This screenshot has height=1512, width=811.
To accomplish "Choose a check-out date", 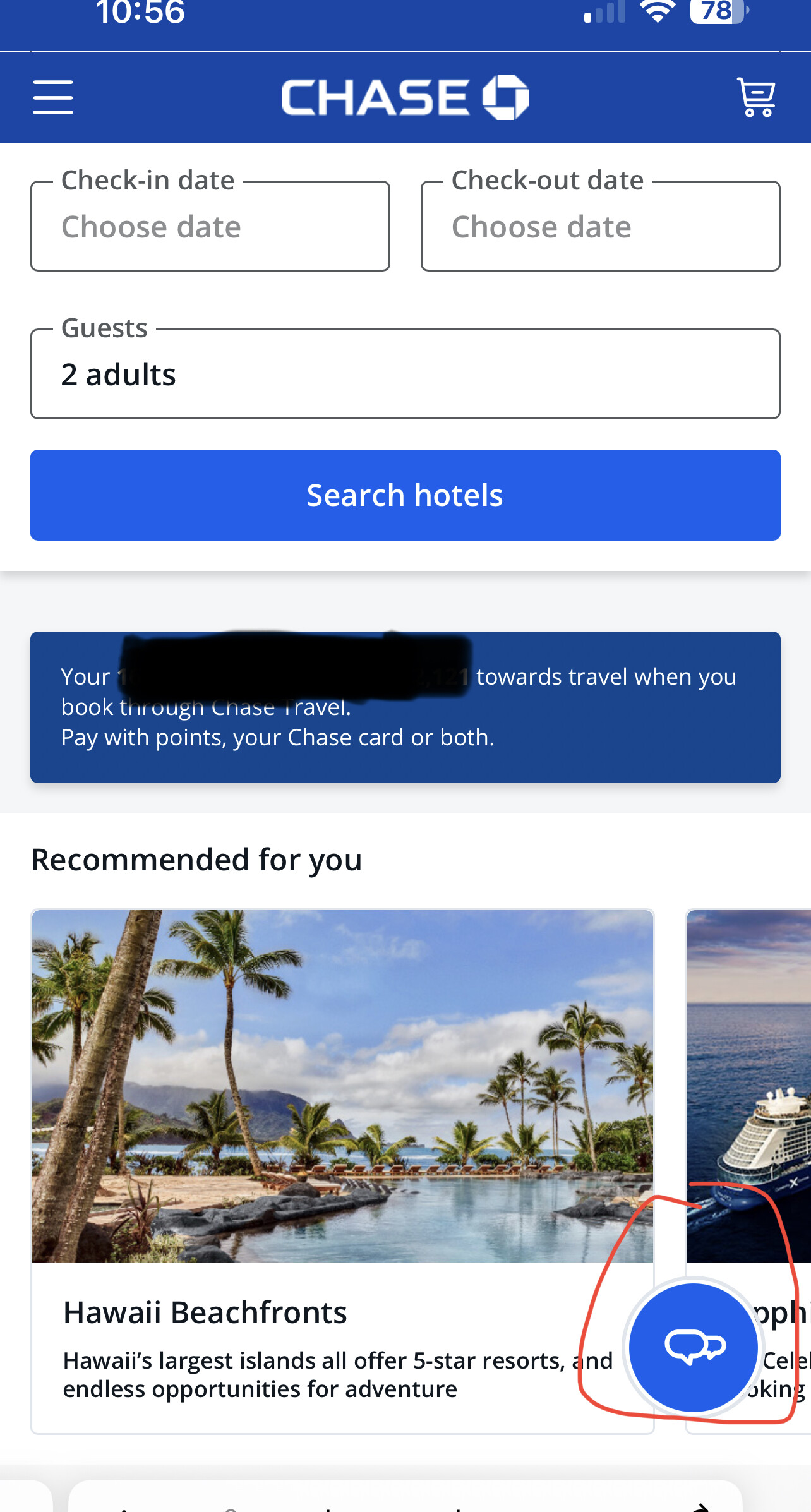I will (x=600, y=227).
